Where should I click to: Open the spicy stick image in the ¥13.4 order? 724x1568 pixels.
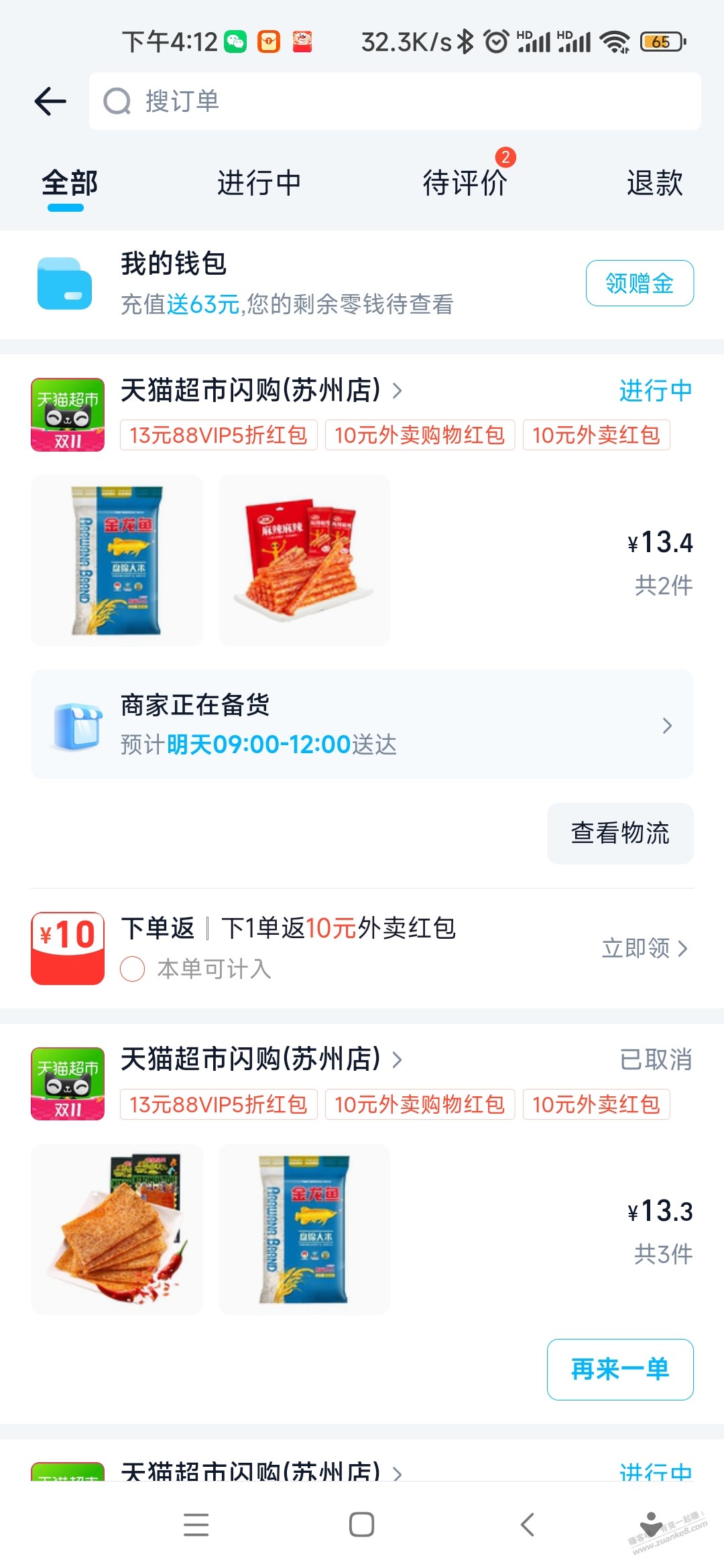[x=304, y=560]
